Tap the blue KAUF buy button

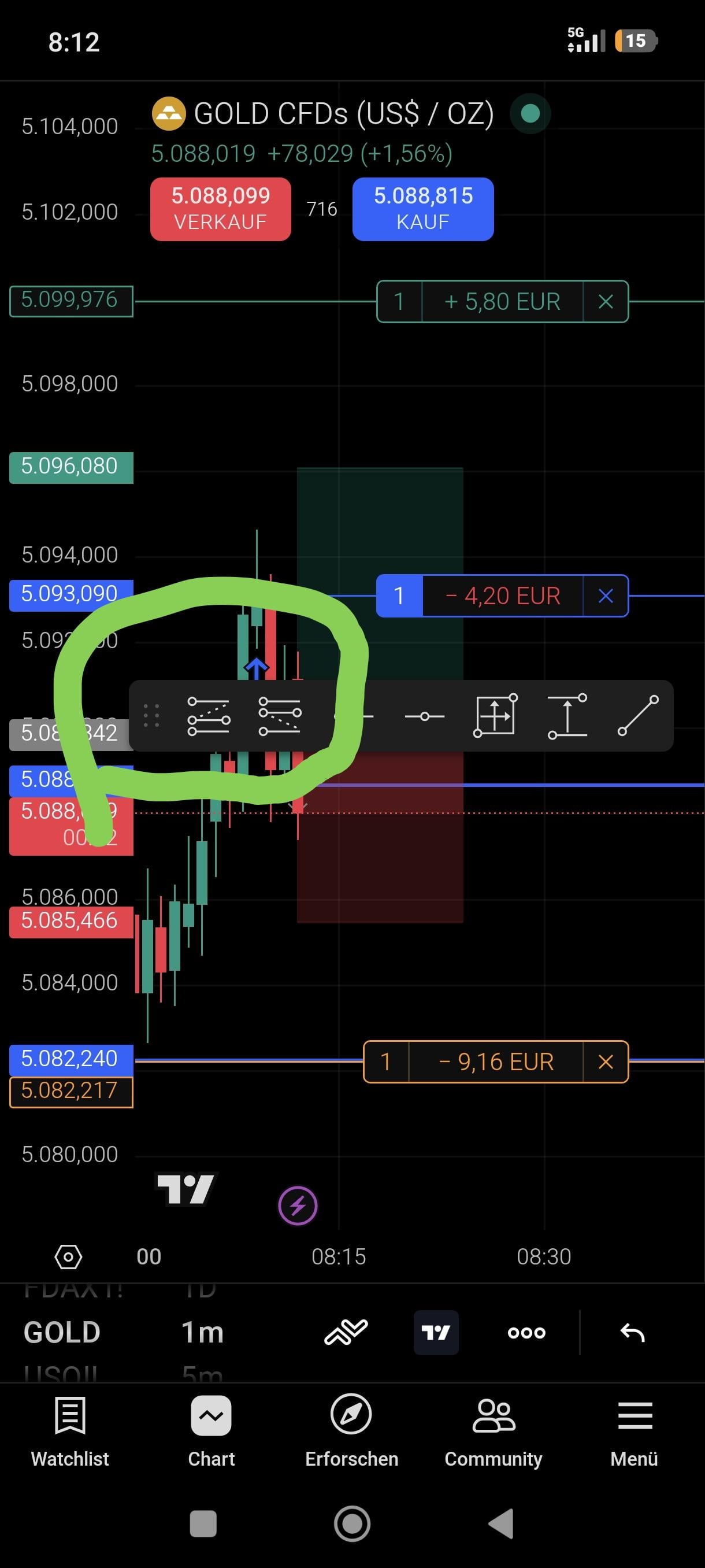[423, 209]
